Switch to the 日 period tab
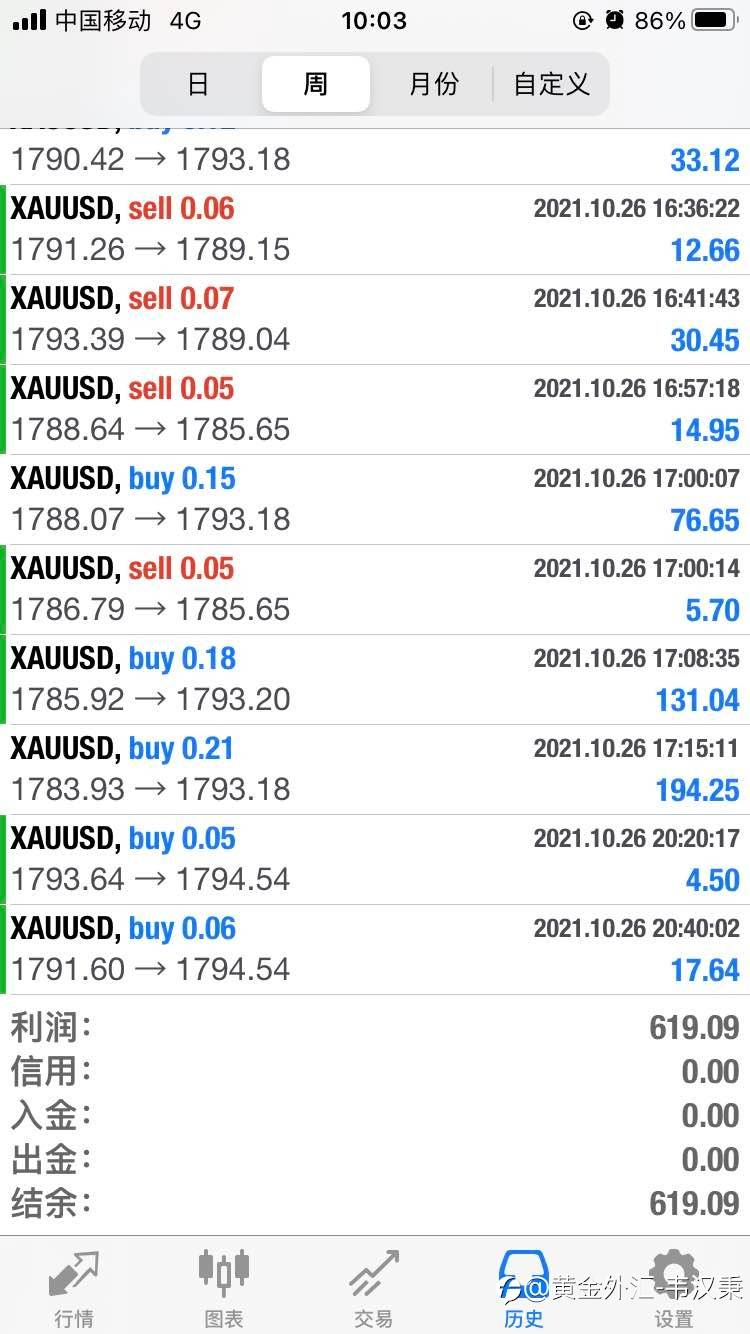 click(198, 84)
